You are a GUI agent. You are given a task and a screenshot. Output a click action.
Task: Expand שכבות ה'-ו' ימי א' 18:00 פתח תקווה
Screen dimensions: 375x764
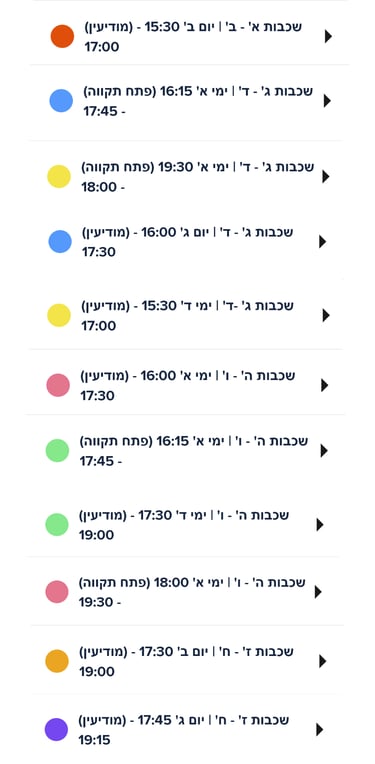184,592
